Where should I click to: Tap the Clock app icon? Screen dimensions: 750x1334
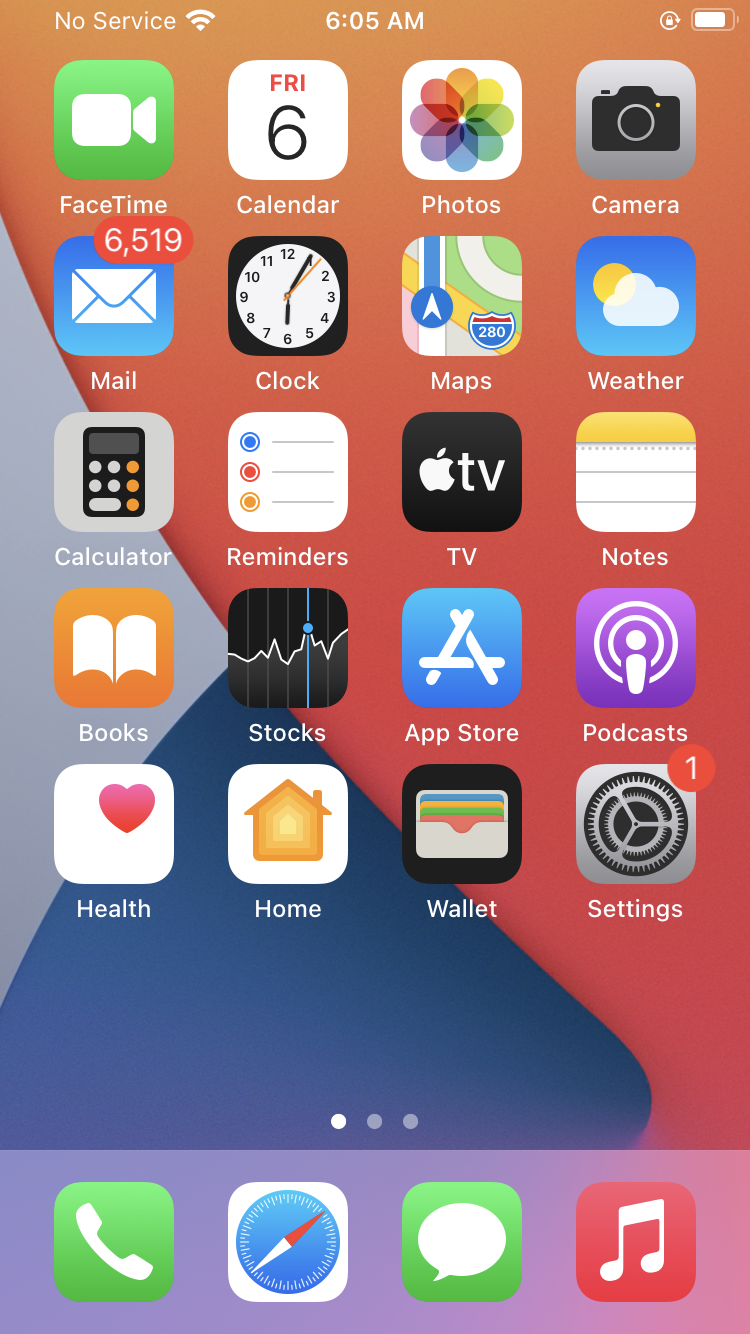pos(288,296)
